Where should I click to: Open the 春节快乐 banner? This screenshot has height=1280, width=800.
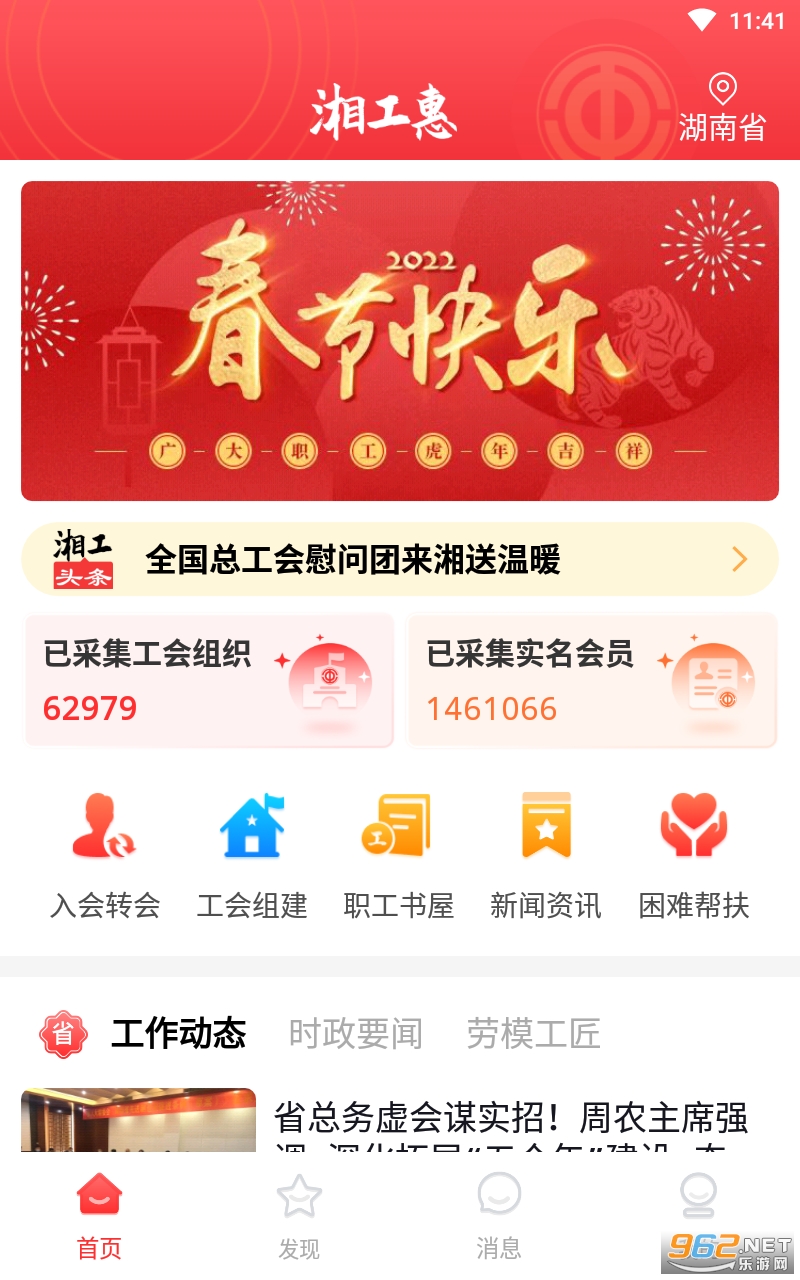click(x=400, y=340)
